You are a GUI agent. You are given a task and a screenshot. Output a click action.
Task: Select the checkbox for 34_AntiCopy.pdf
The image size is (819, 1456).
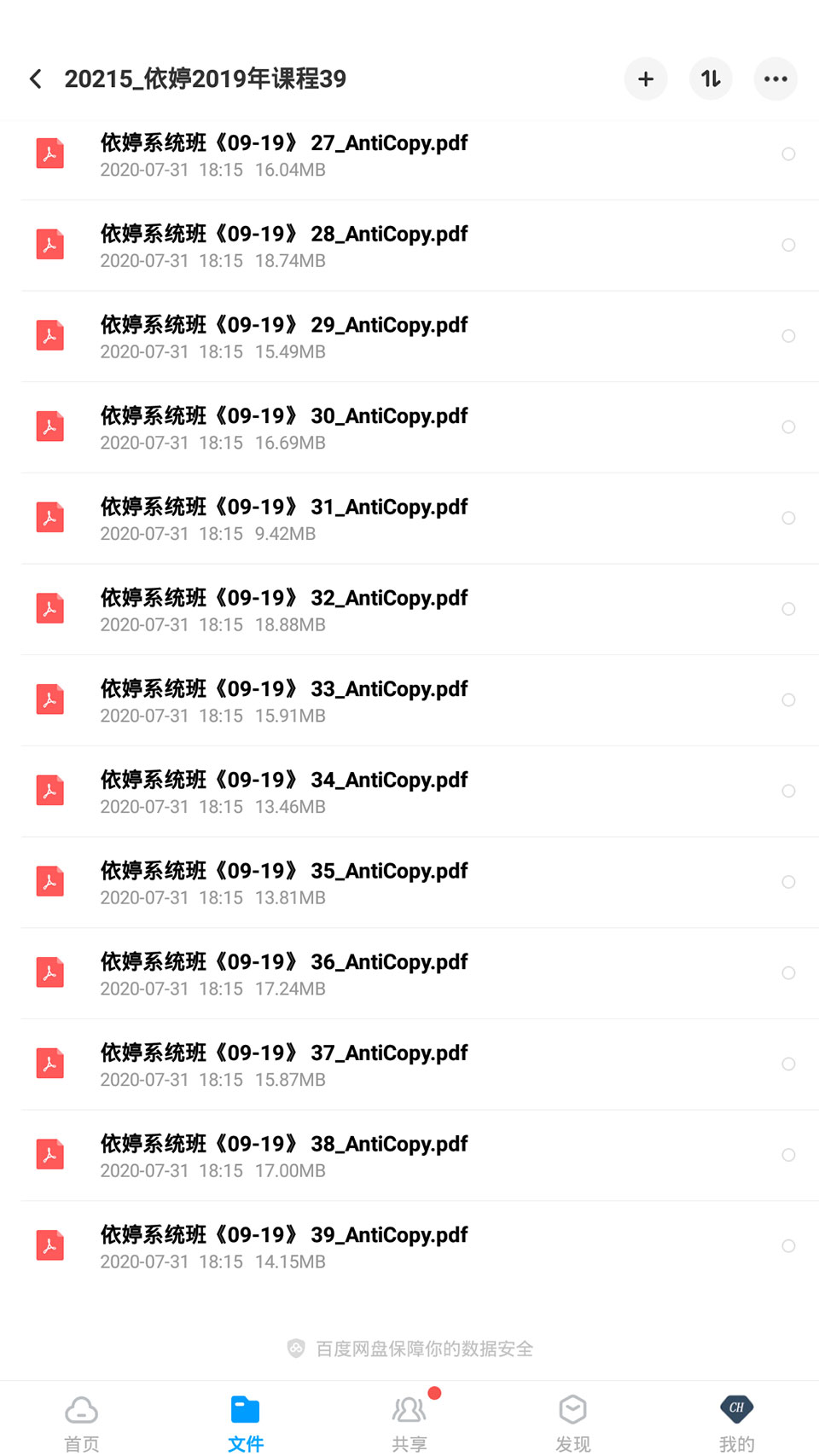[788, 792]
